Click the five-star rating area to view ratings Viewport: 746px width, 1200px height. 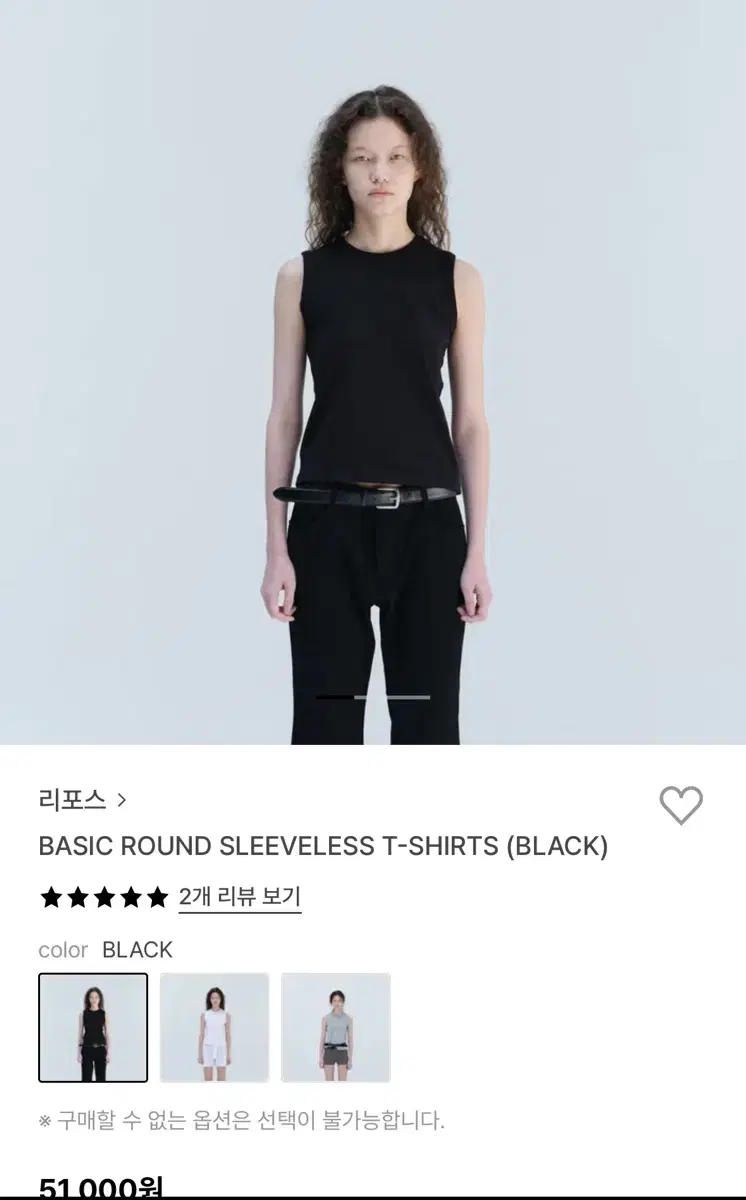[x=106, y=897]
